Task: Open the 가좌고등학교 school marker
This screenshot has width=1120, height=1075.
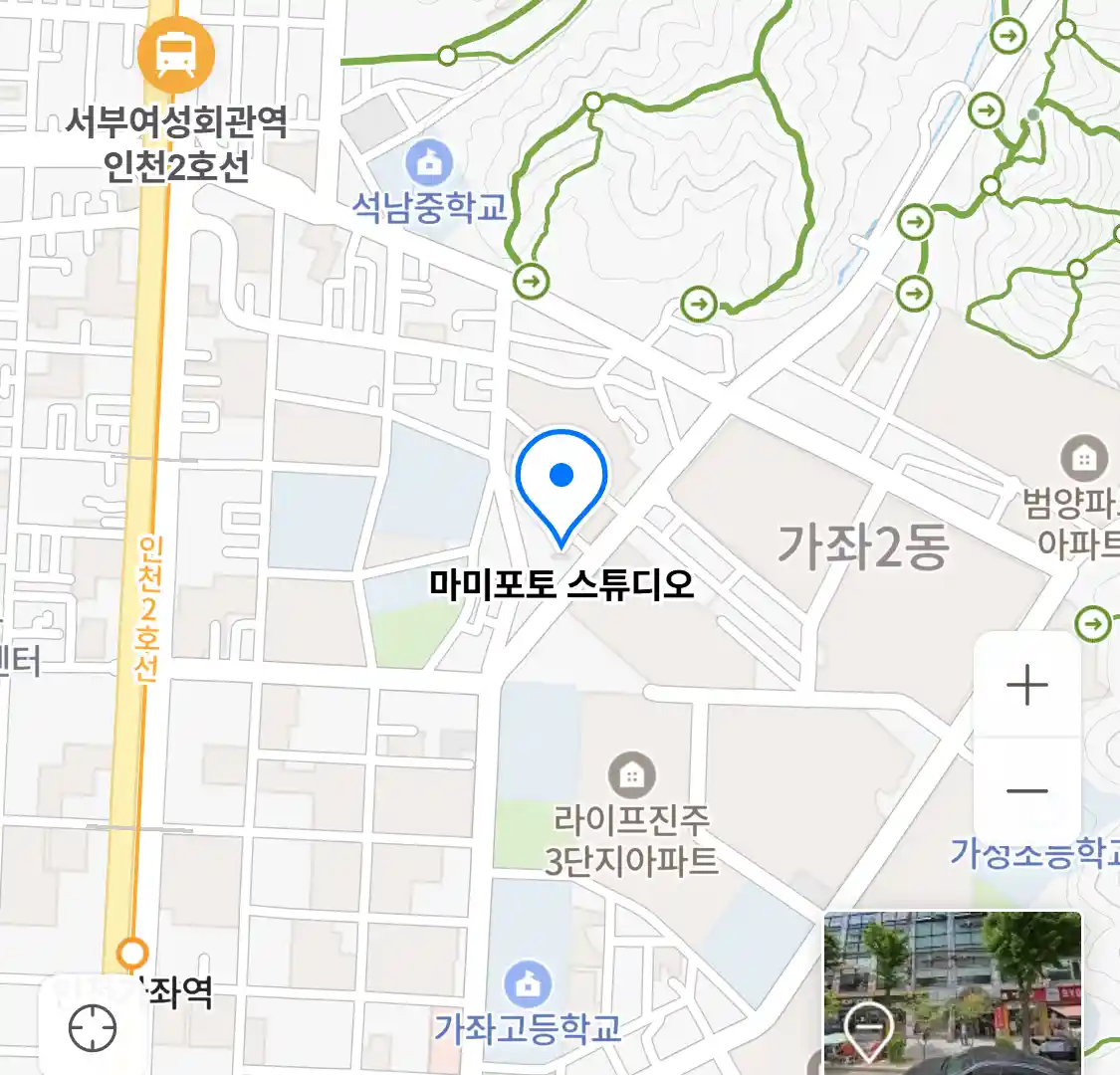Action: point(528,984)
